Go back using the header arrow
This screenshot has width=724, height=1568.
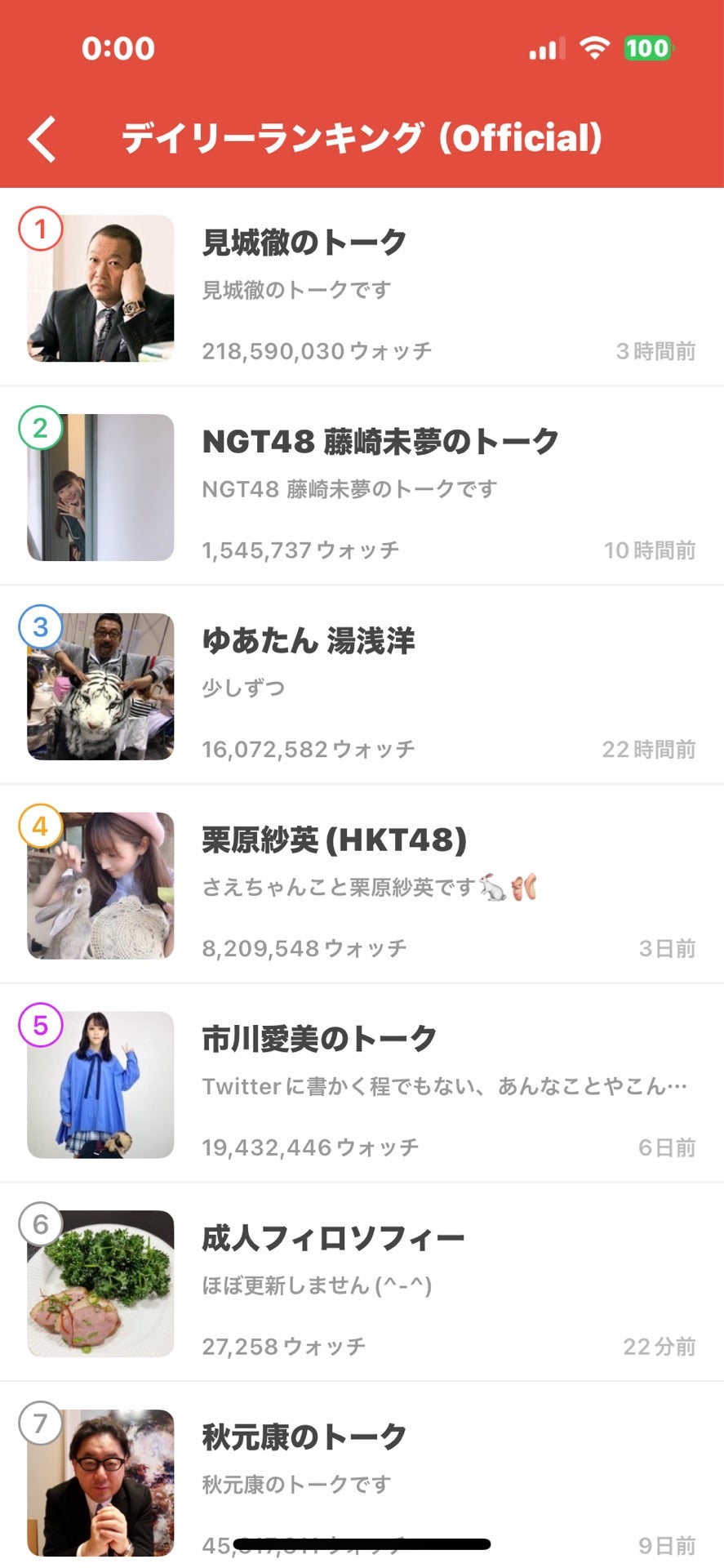click(42, 139)
